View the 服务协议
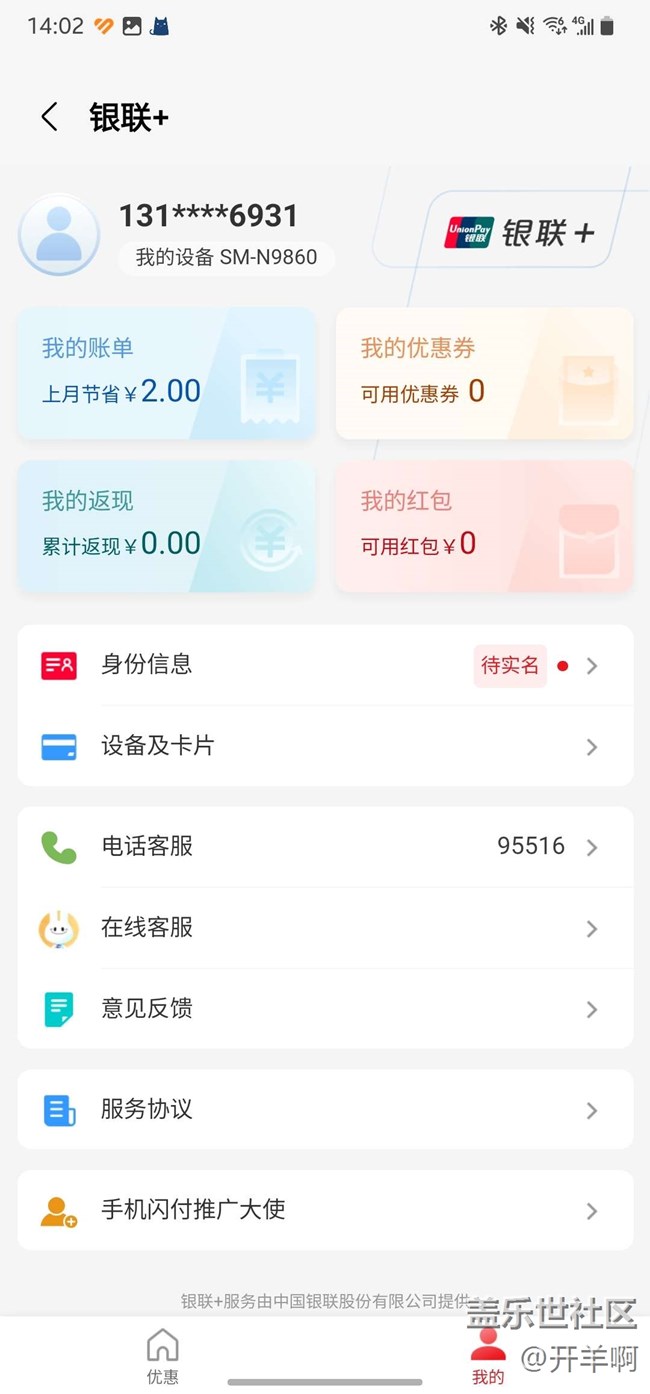The height and width of the screenshot is (1394, 650). [x=325, y=1110]
